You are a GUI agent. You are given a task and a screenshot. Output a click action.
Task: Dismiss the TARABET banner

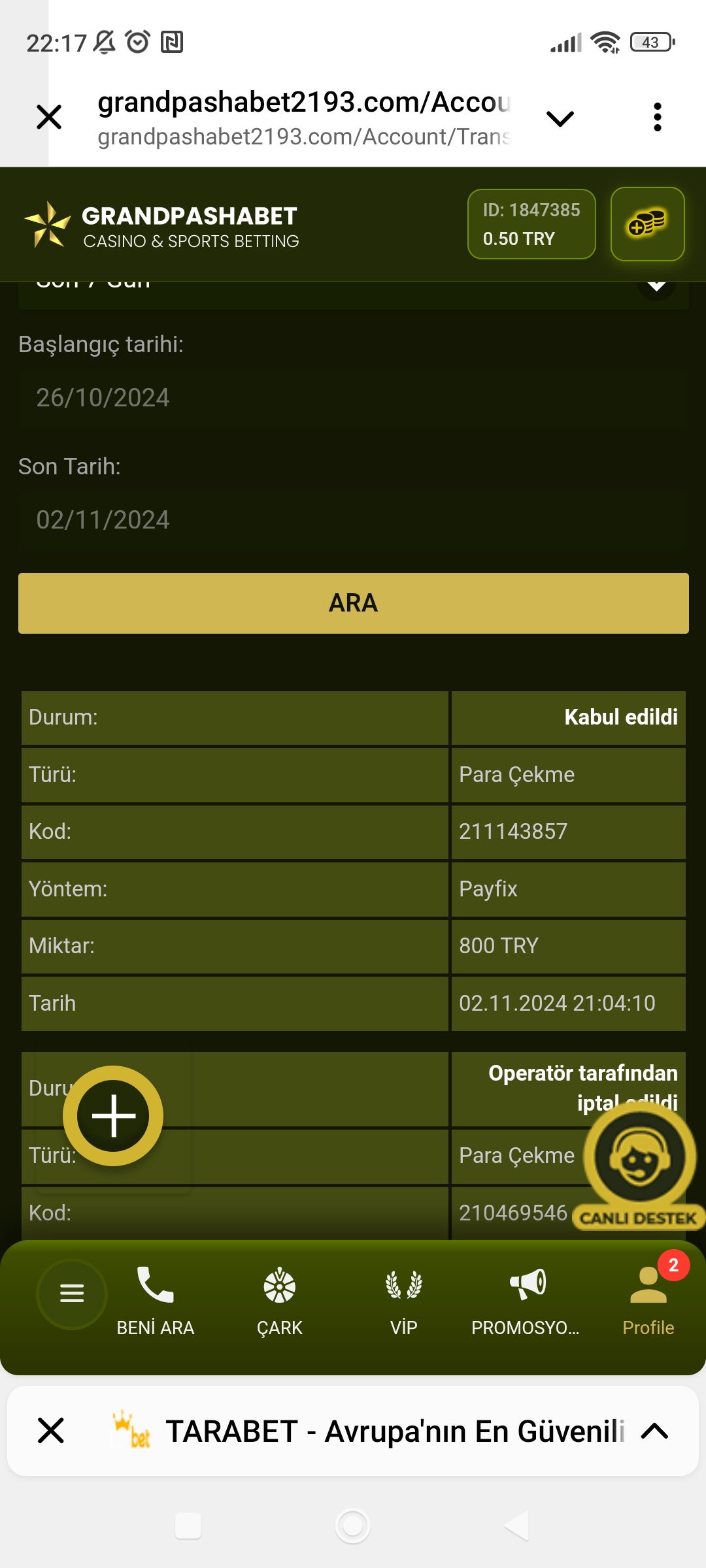click(x=51, y=1431)
